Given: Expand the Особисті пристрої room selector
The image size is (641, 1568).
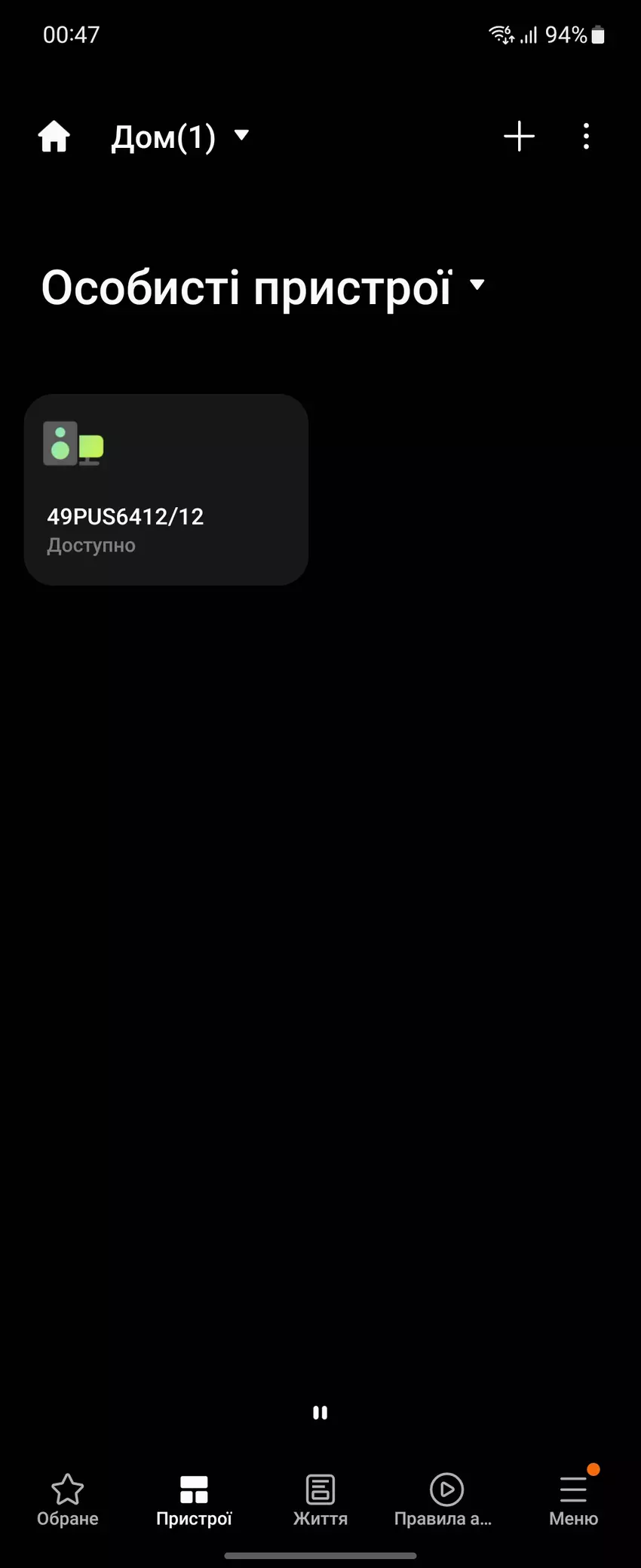Looking at the screenshot, I should coord(262,287).
